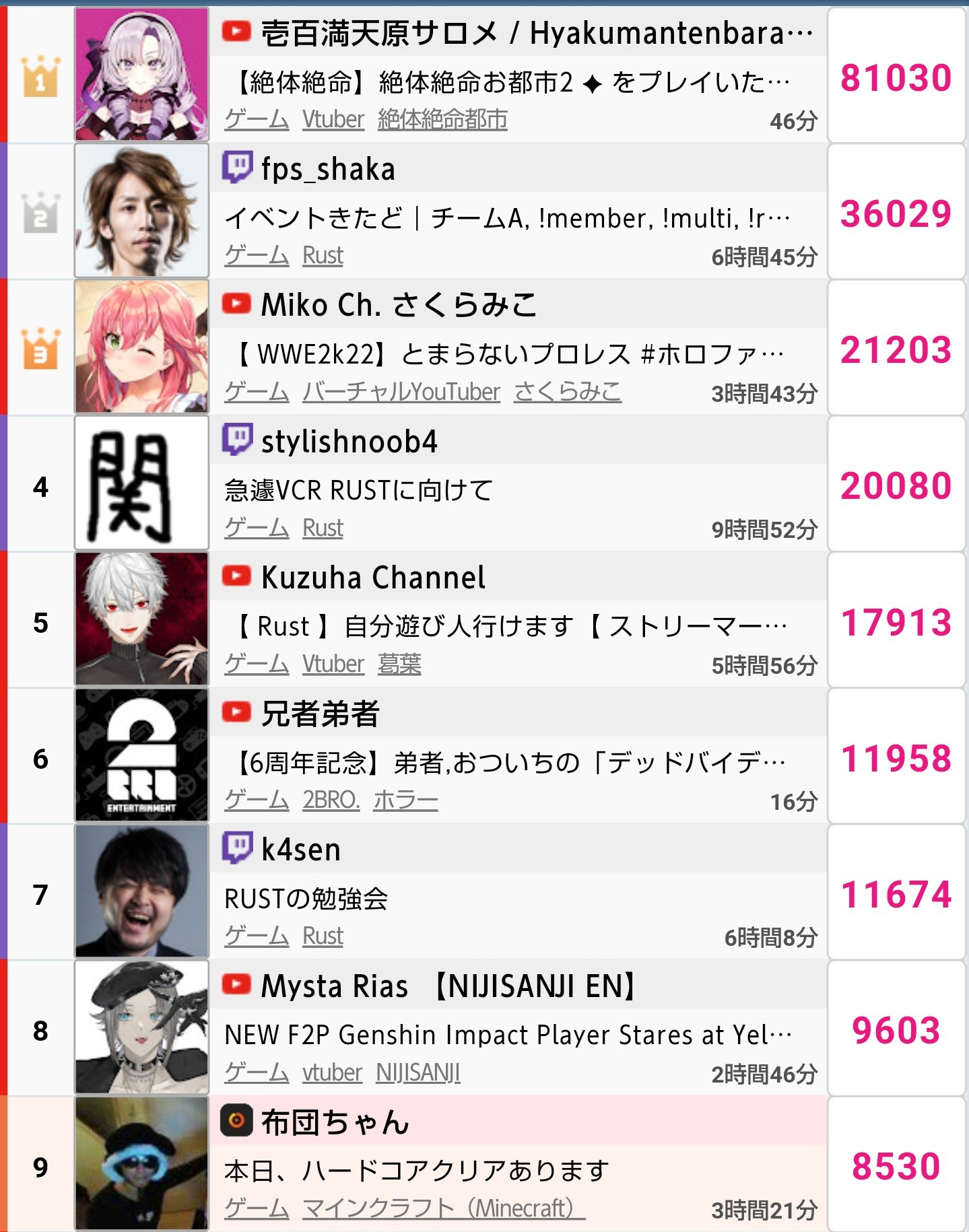Tap the ゲーム tag under k4sen
Screen dimensions: 969x1232
point(257,936)
